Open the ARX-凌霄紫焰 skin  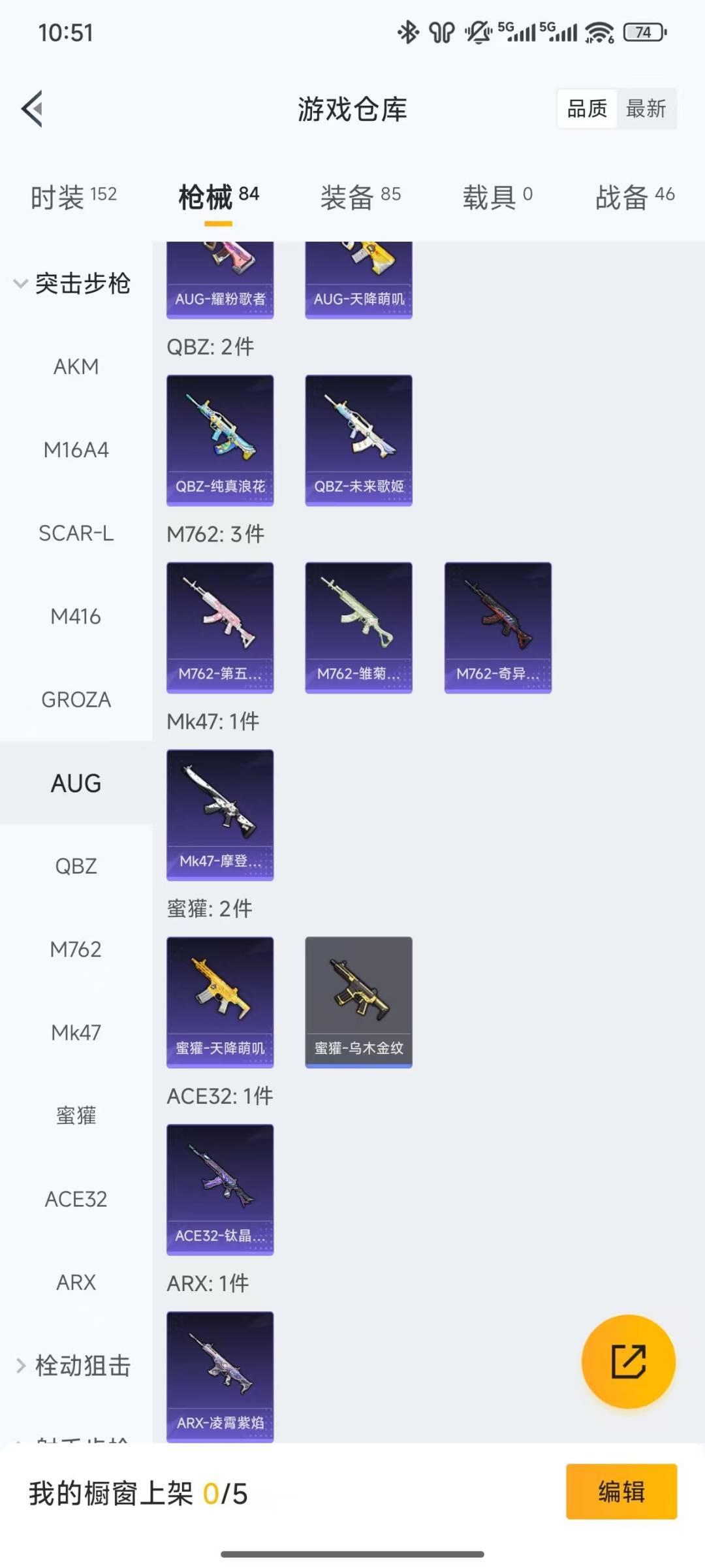pos(220,1375)
